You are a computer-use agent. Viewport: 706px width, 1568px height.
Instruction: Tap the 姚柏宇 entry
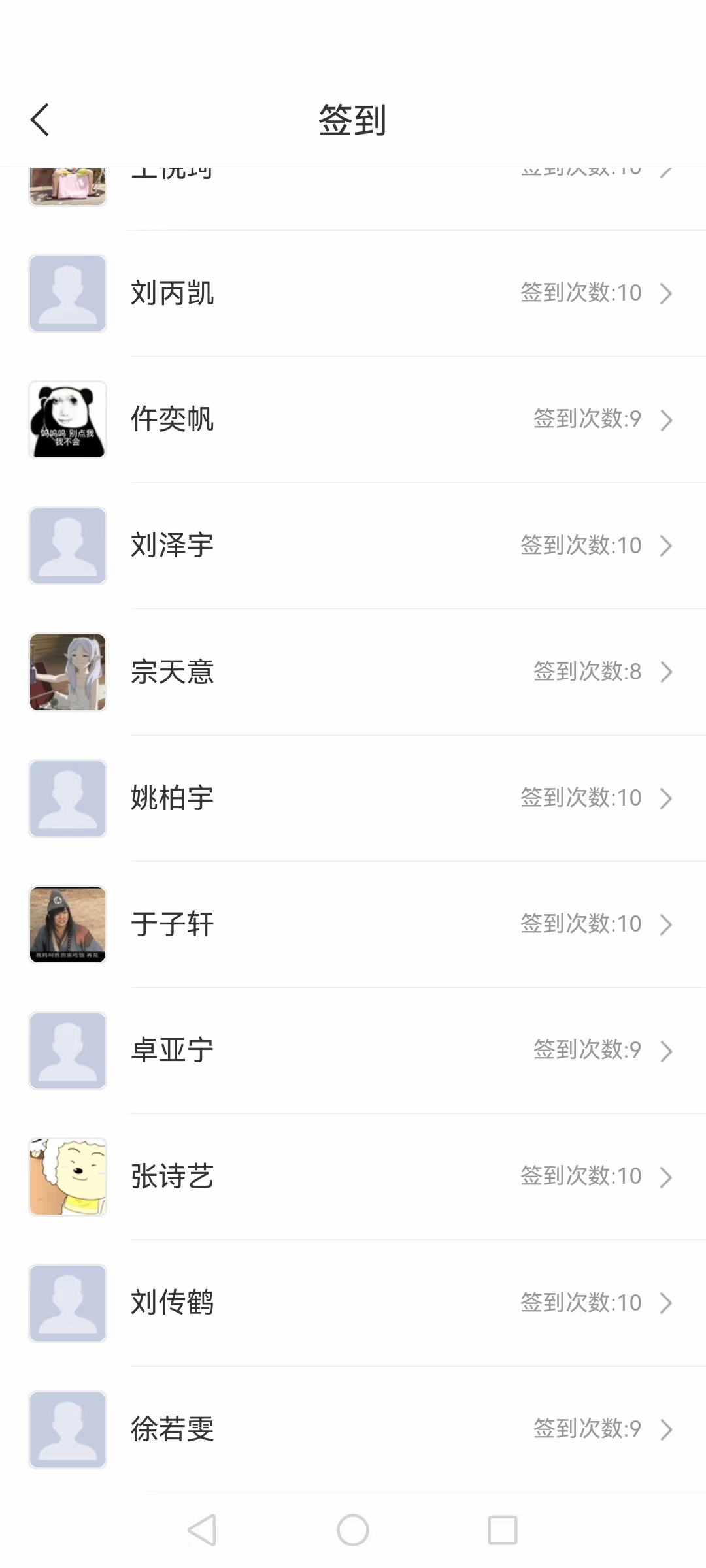click(x=353, y=798)
